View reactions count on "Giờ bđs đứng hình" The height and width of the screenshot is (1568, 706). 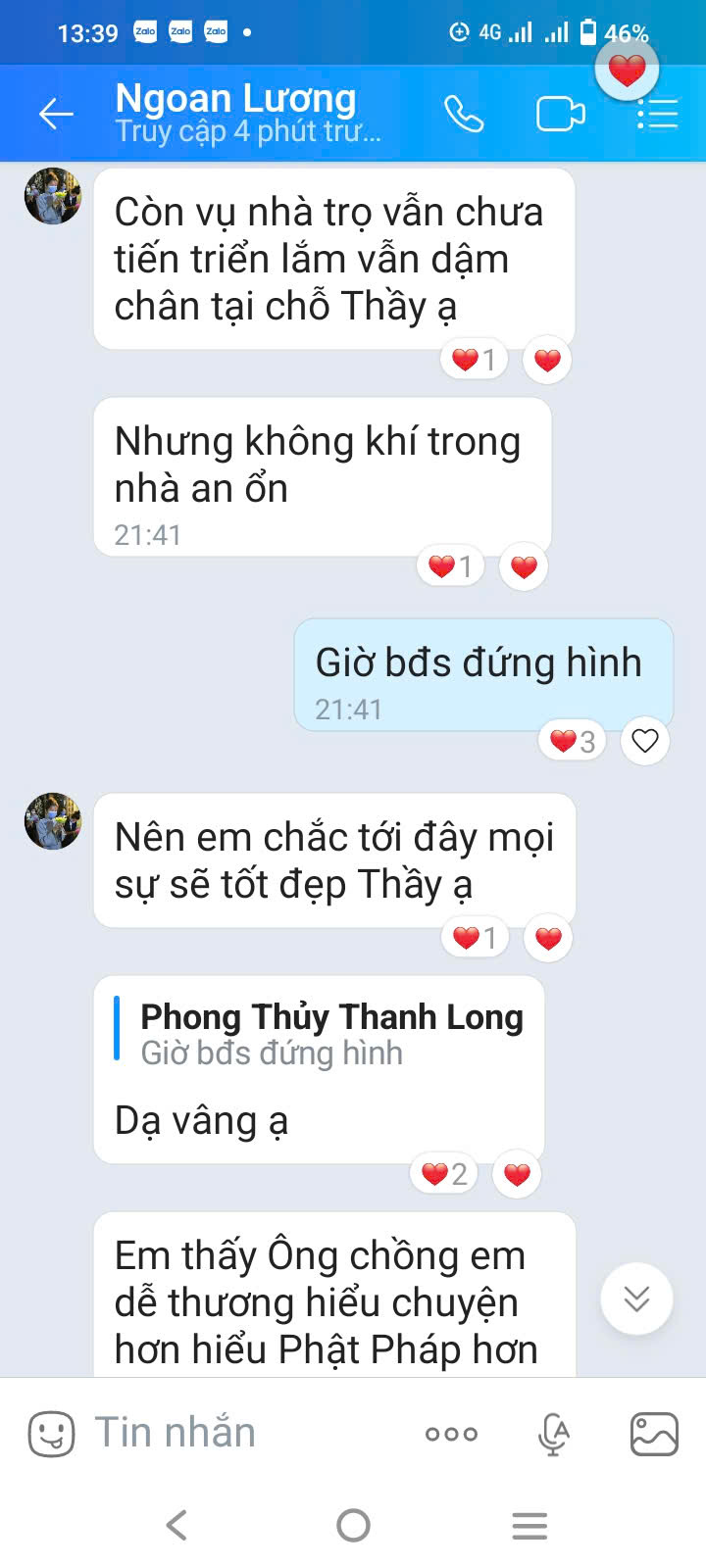573,741
